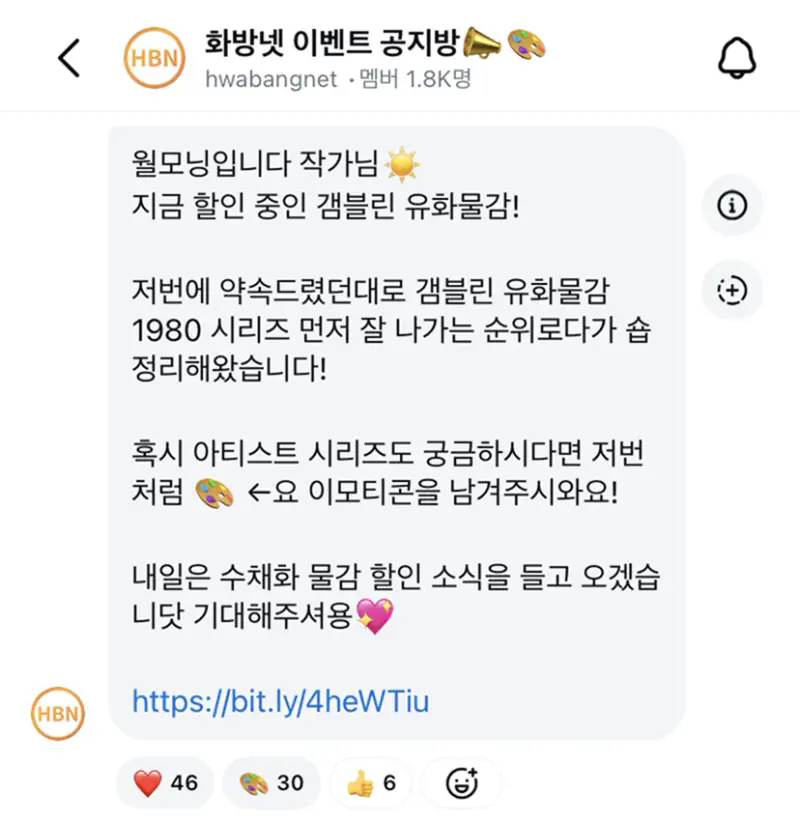Open the bit.ly/4heWTiu link
The image size is (800, 822).
point(280,701)
